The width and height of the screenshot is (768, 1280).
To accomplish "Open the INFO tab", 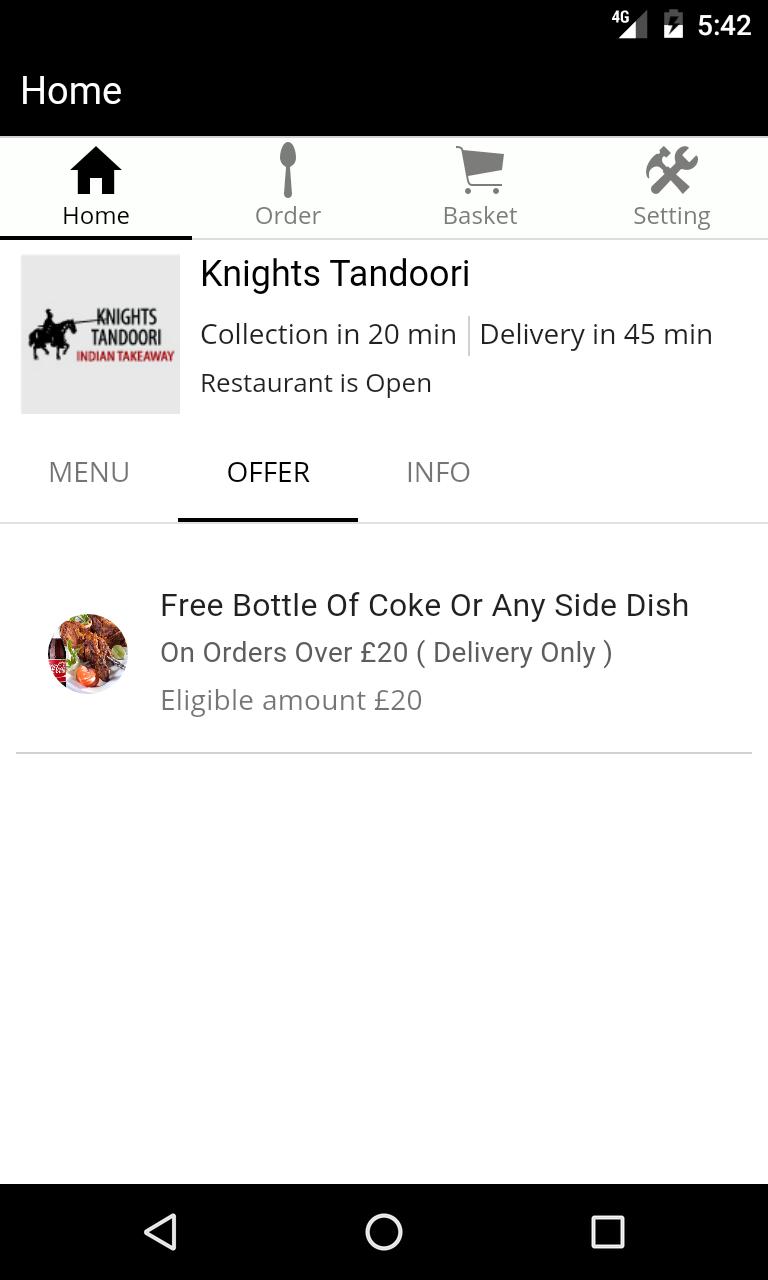I will [438, 472].
